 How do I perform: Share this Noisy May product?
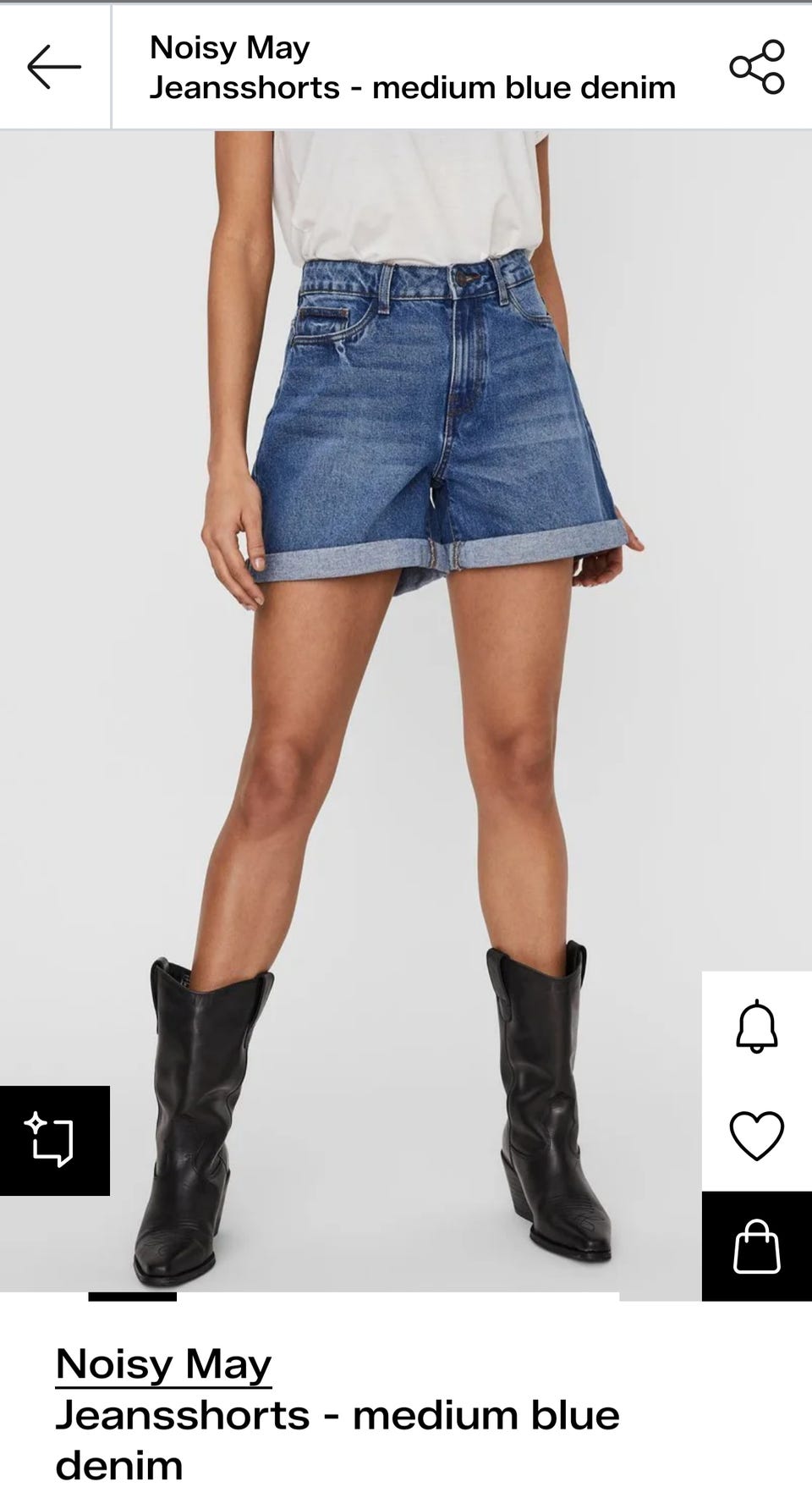(757, 67)
